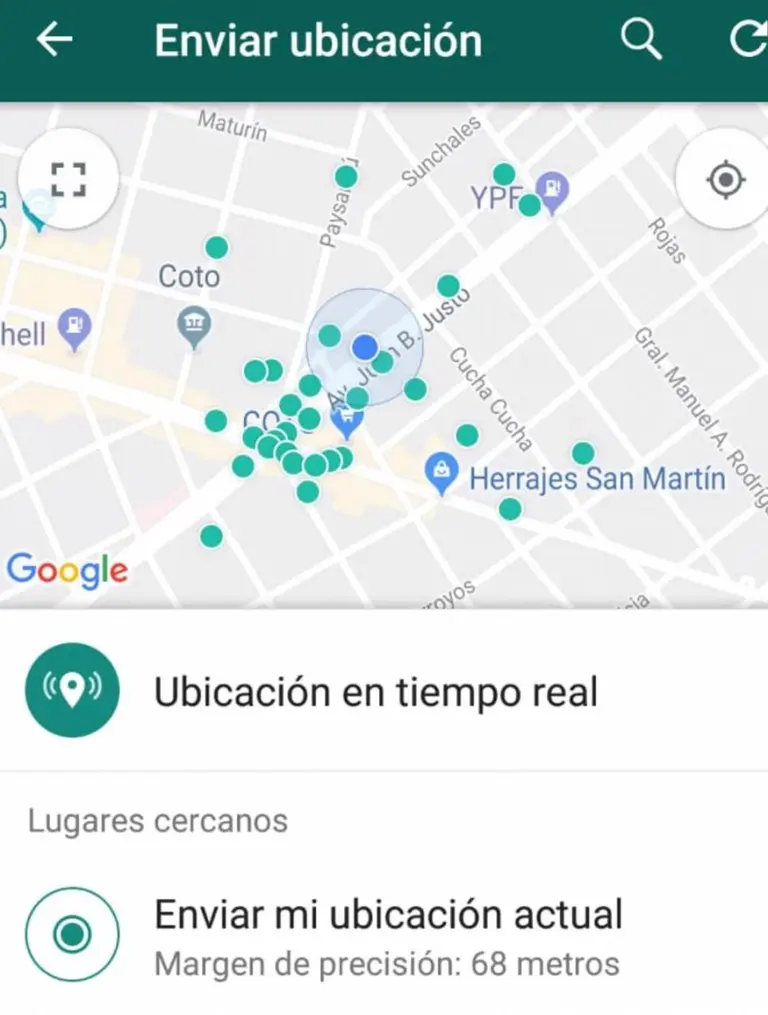Open the location search
Screen dimensions: 768x1015
tap(640, 40)
